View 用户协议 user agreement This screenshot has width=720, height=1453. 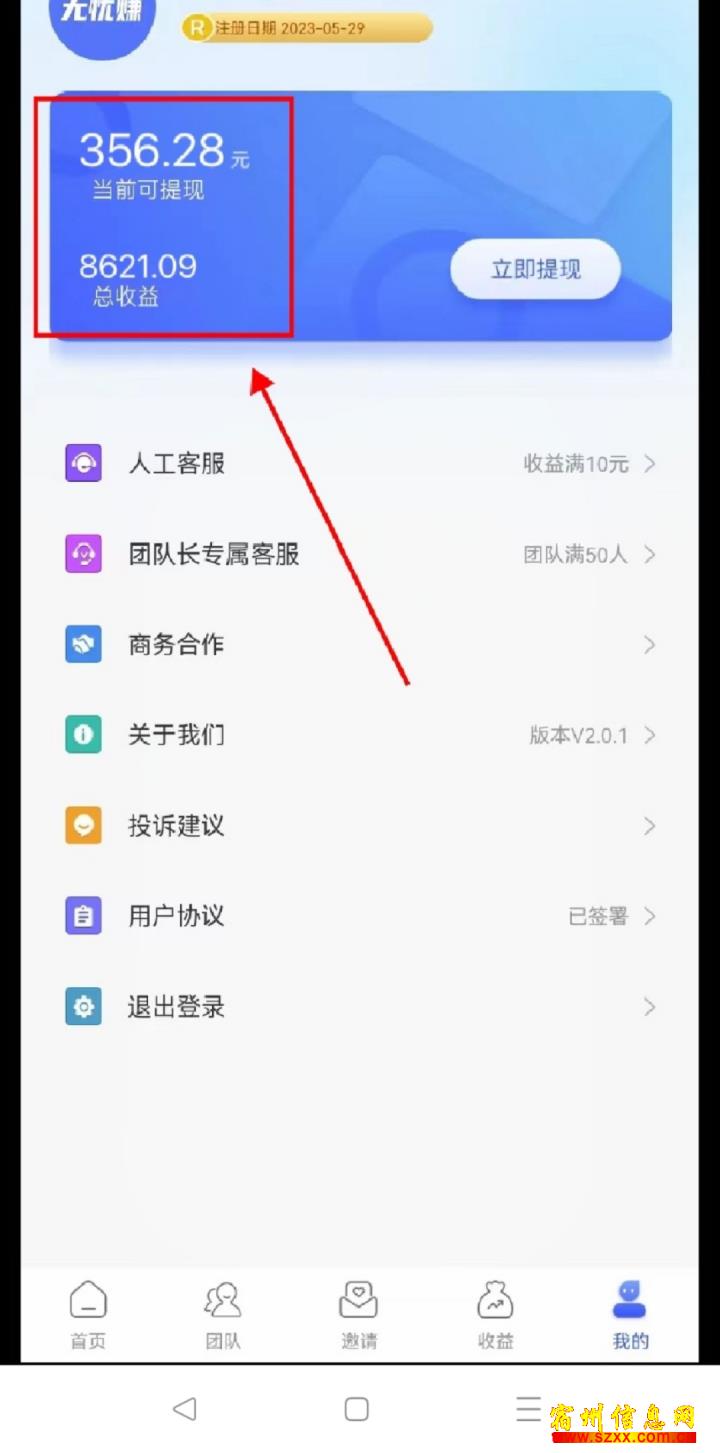(x=360, y=916)
